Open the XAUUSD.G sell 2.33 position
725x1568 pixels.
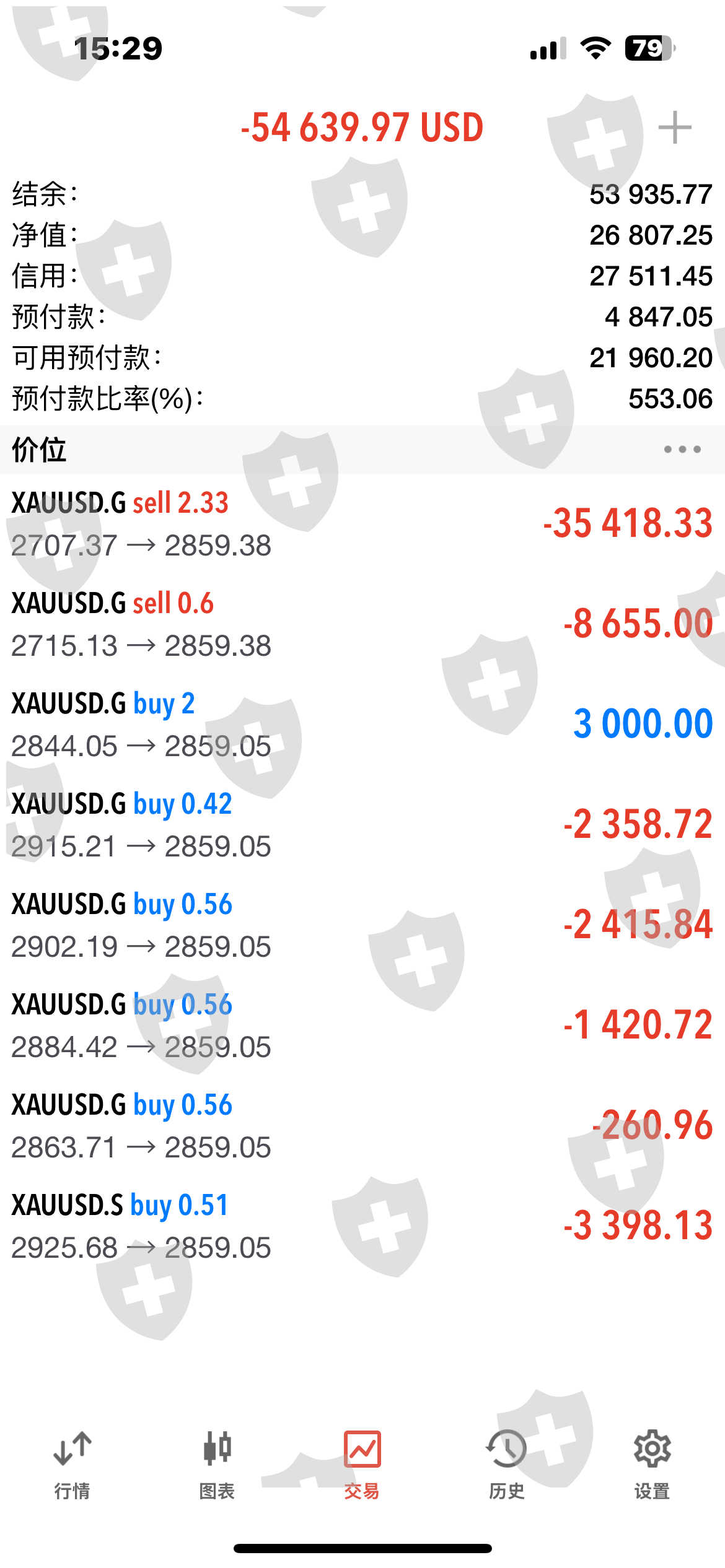click(362, 524)
